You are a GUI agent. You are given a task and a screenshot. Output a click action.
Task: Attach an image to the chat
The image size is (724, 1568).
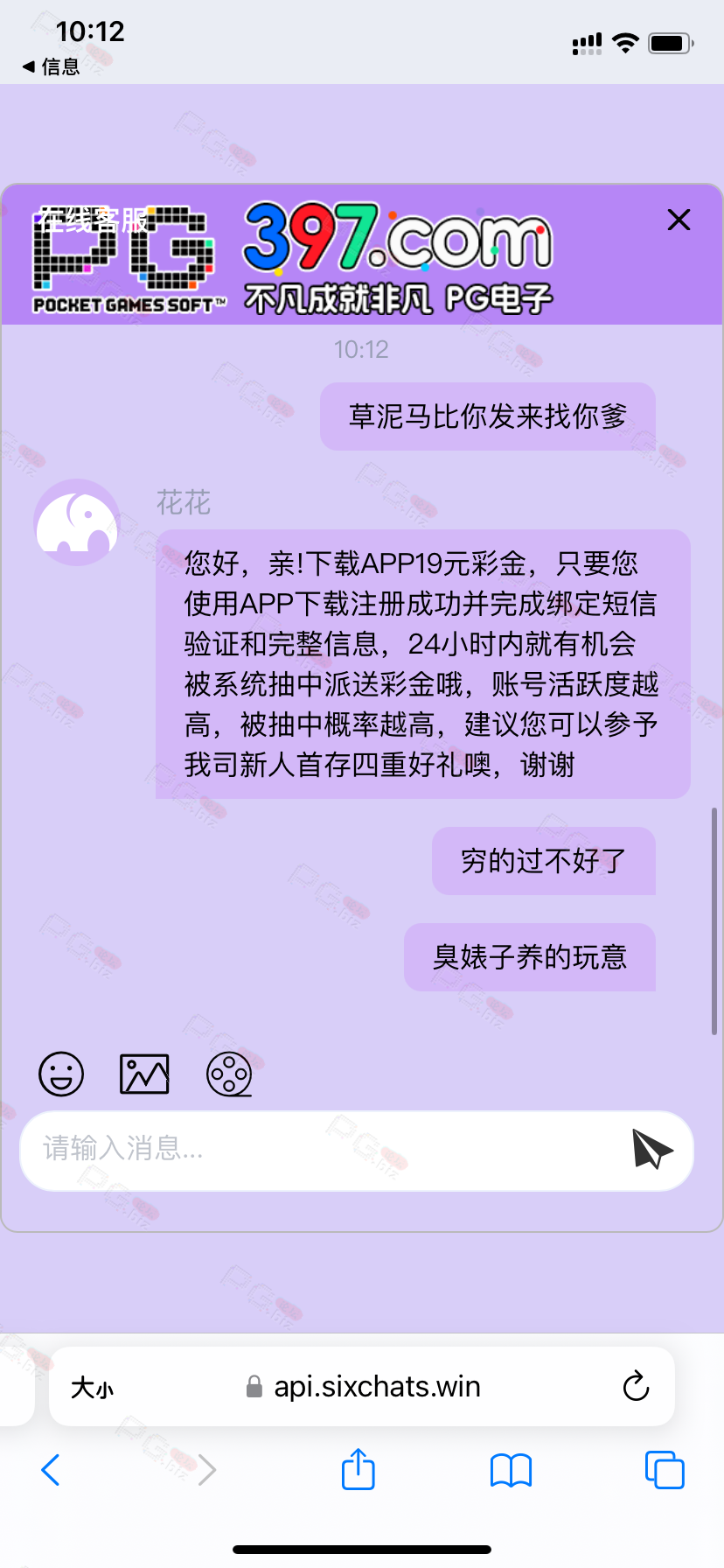click(144, 1074)
